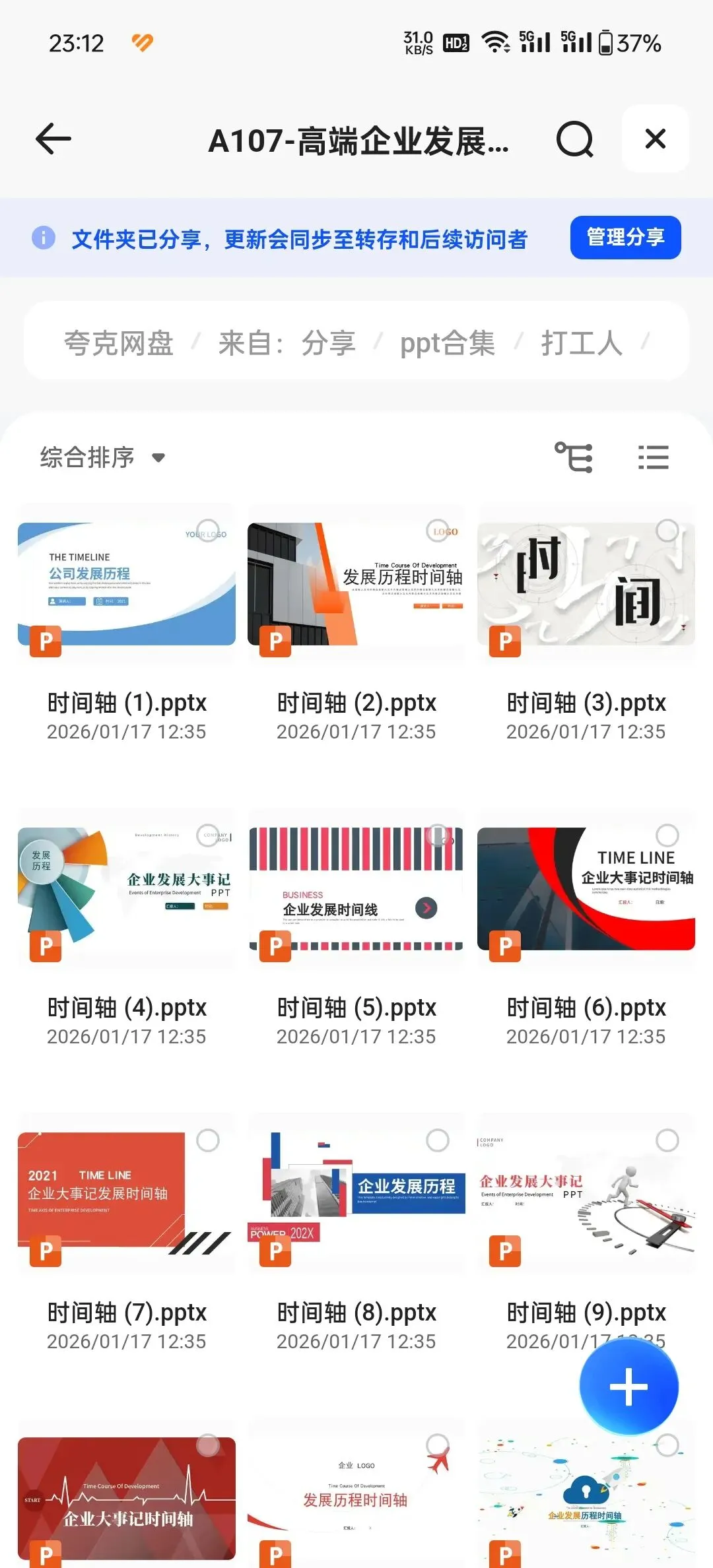Tap the 管理分享 button
This screenshot has width=713, height=1568.
(x=625, y=238)
